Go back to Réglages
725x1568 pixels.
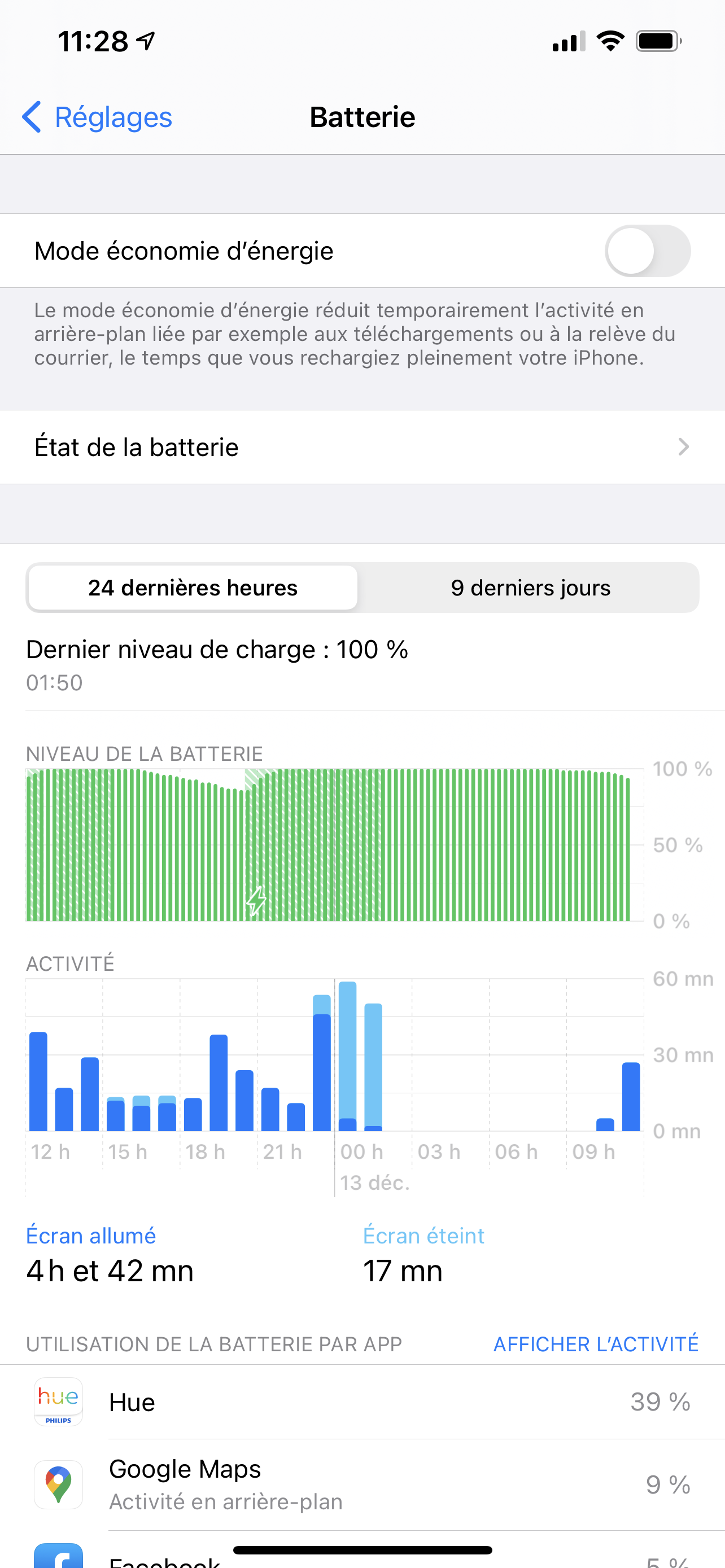point(97,117)
